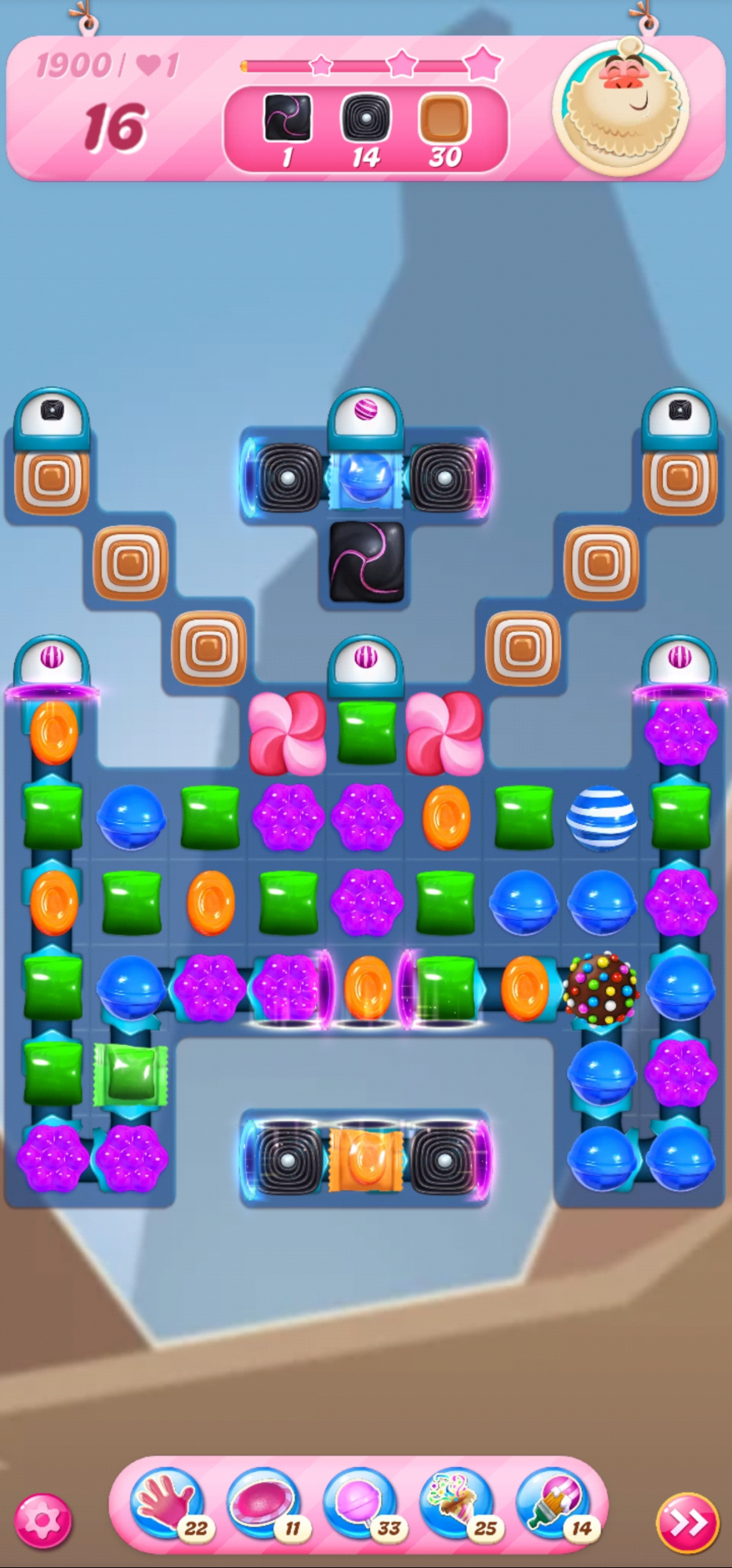
Task: Pick the paintbrush booster with 14
Action: [553, 1504]
